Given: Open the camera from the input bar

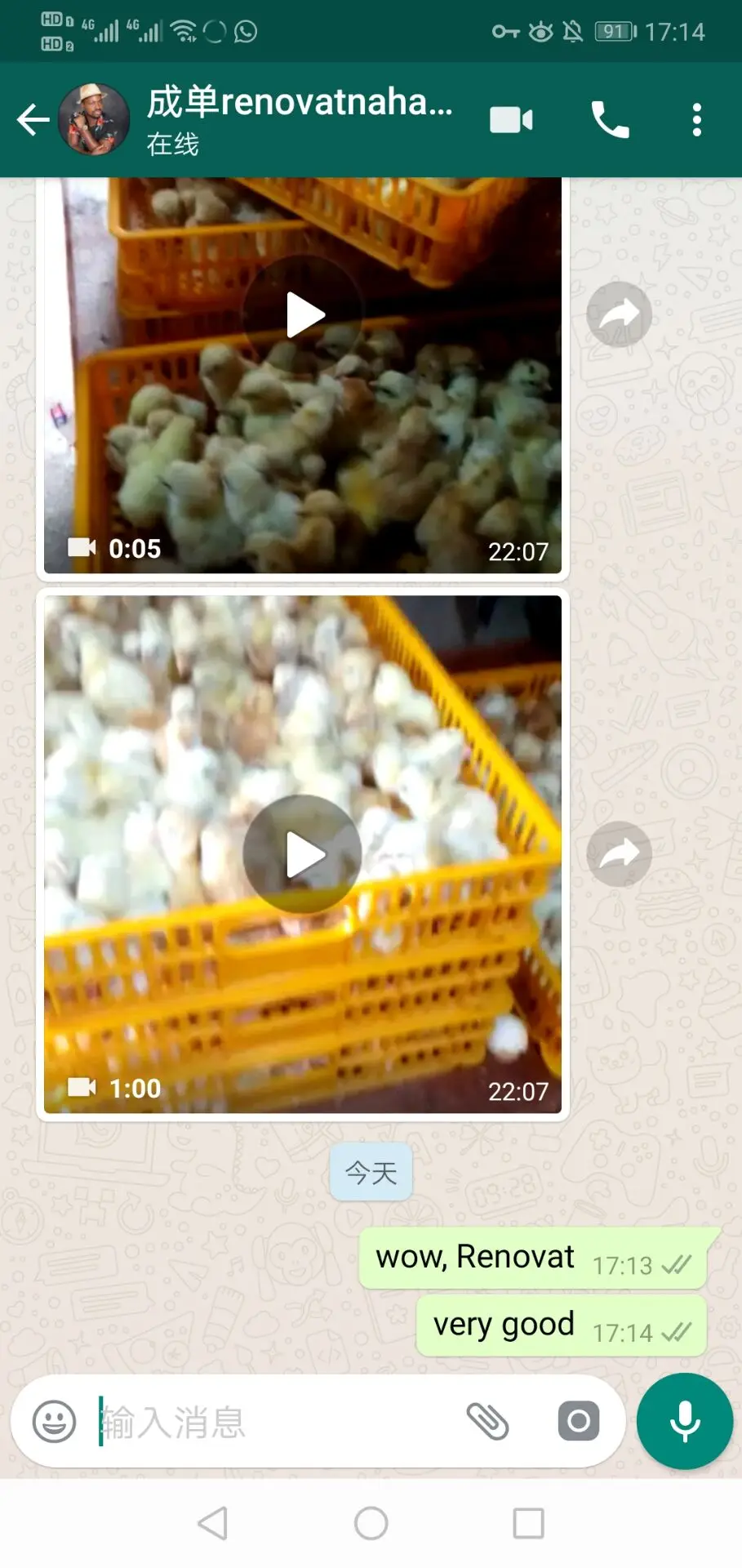Looking at the screenshot, I should coord(579,1421).
